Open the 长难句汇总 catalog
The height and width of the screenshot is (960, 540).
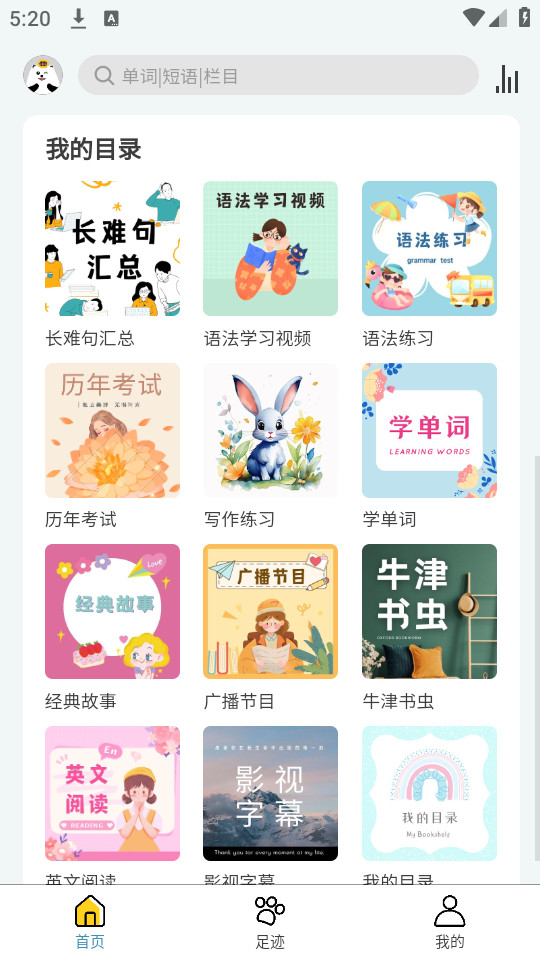click(x=113, y=249)
